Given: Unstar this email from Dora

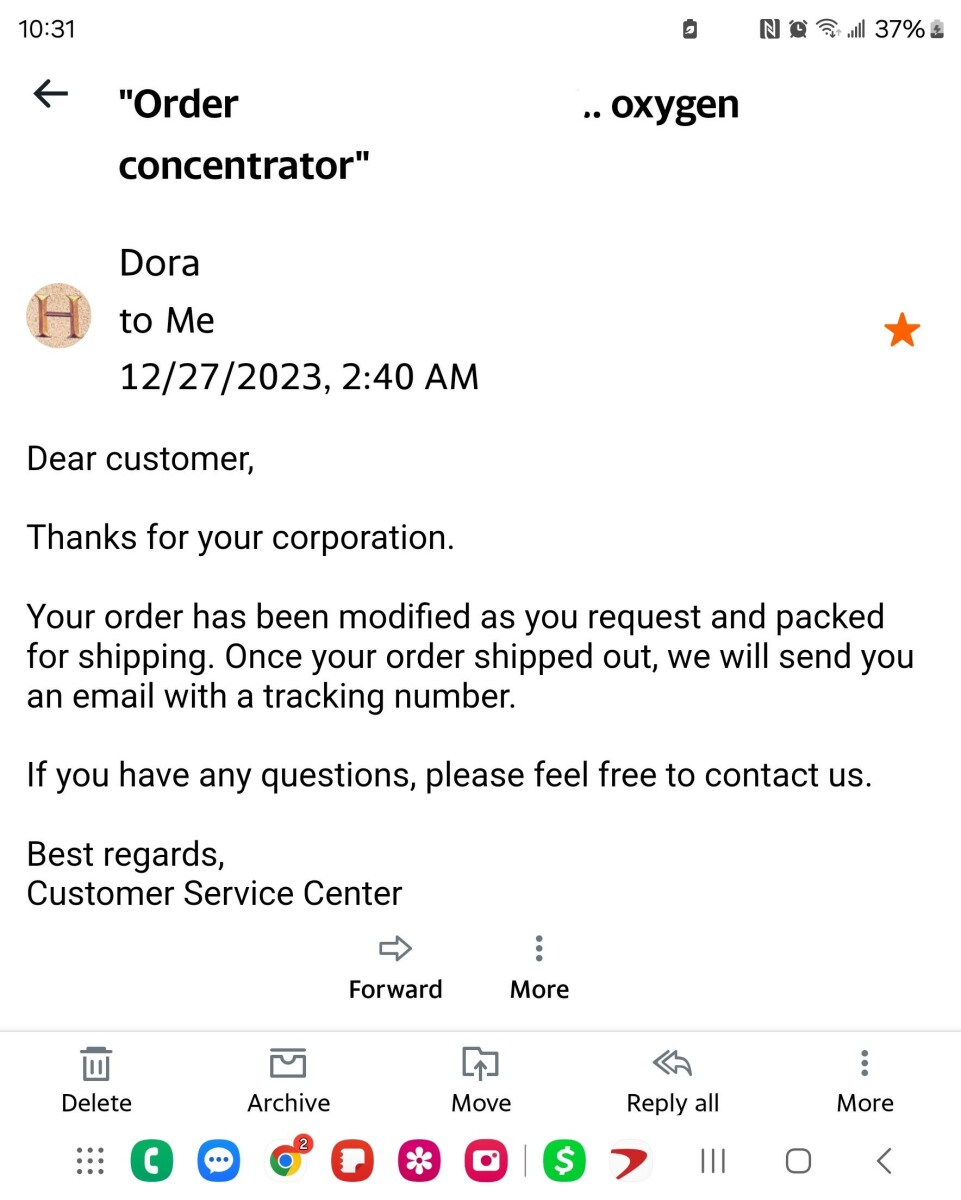Looking at the screenshot, I should click(x=902, y=330).
